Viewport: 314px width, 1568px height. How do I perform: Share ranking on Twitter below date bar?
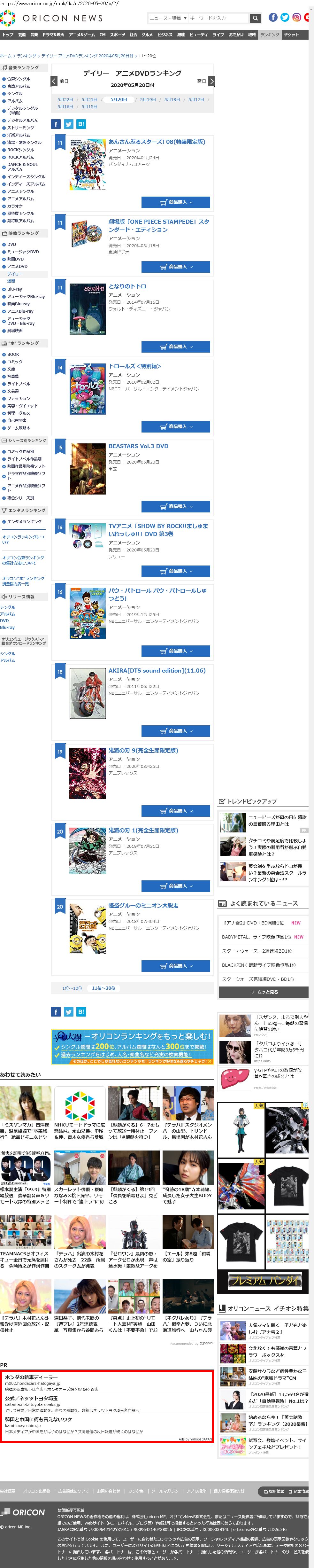[x=68, y=124]
